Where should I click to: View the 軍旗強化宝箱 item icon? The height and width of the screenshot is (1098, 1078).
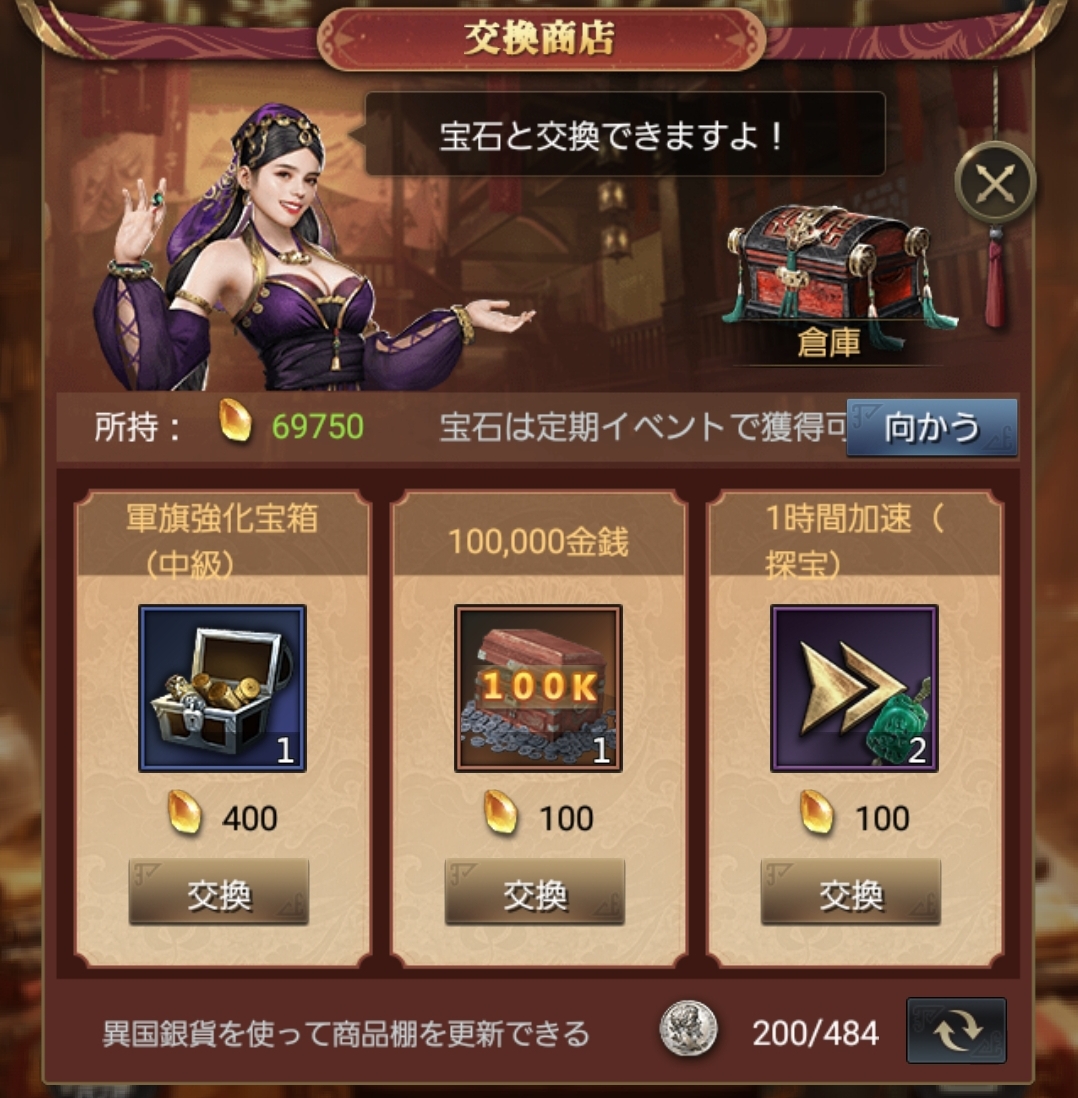222,688
